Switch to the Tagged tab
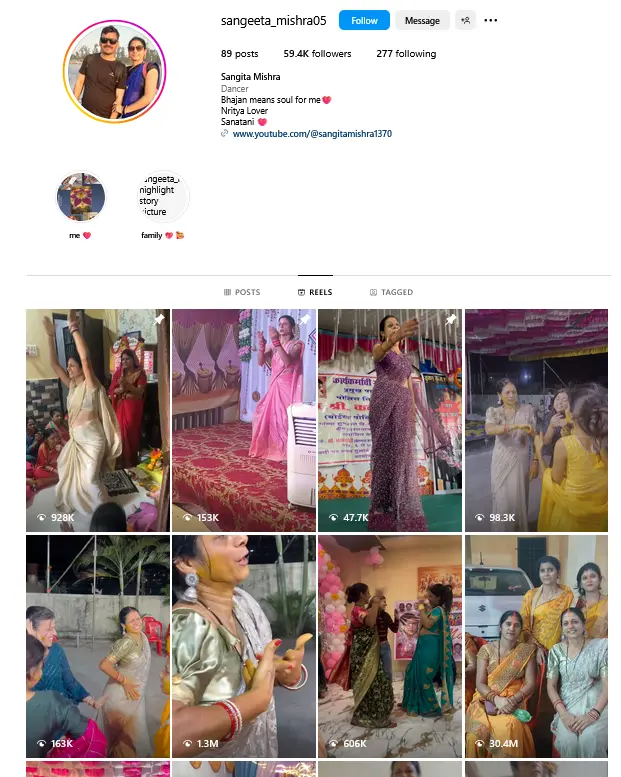Image resolution: width=621 pixels, height=777 pixels. (391, 292)
